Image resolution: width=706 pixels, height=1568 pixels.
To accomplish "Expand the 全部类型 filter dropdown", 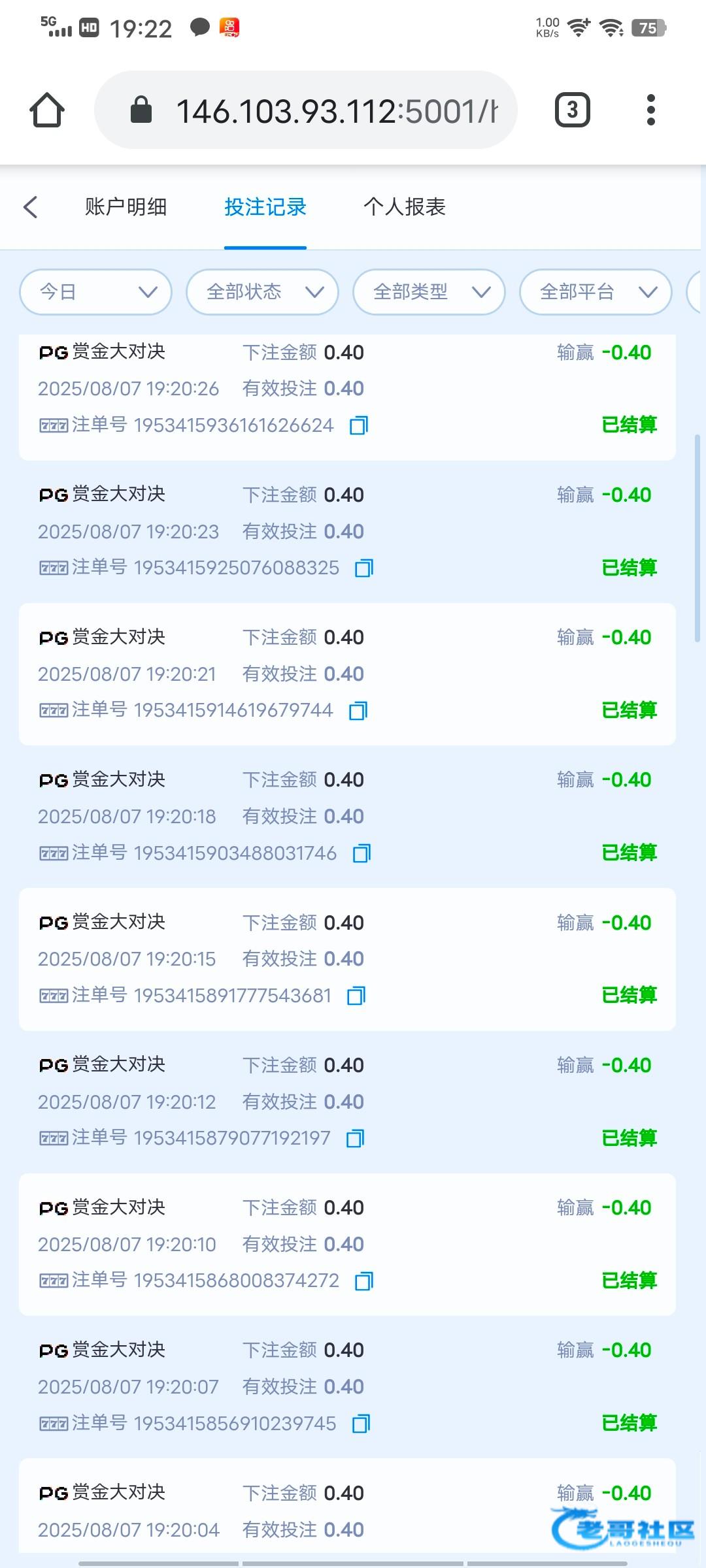I will click(x=429, y=292).
